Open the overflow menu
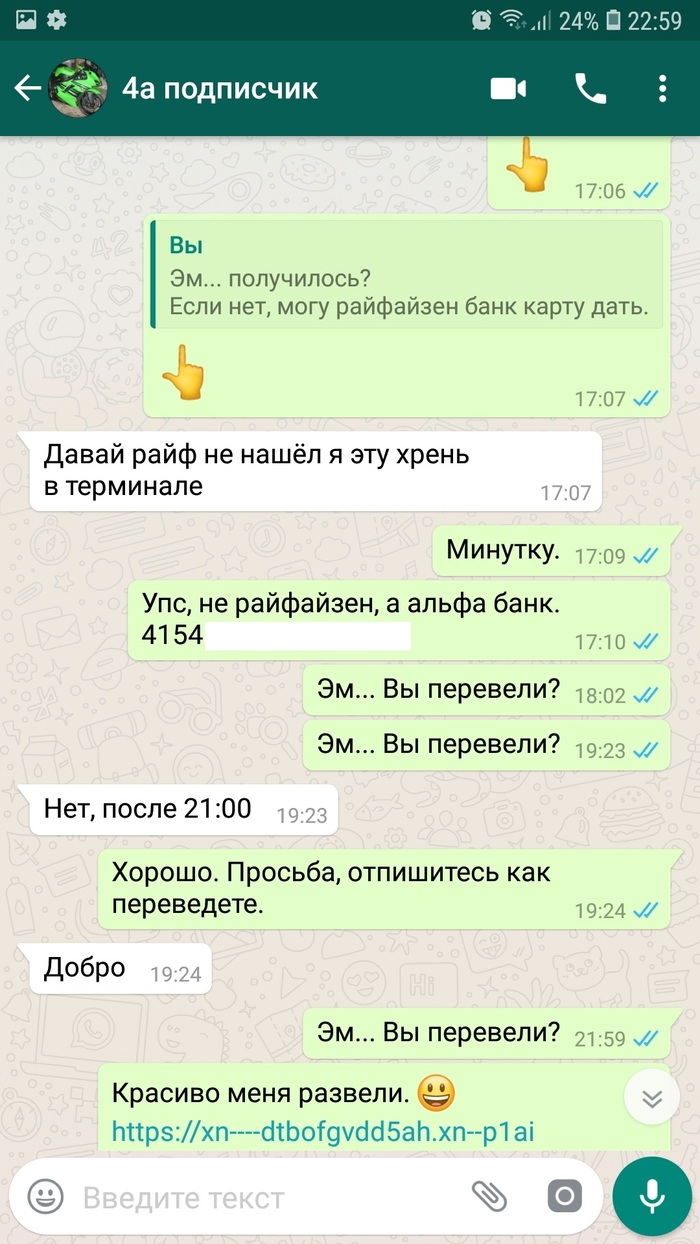 [662, 89]
